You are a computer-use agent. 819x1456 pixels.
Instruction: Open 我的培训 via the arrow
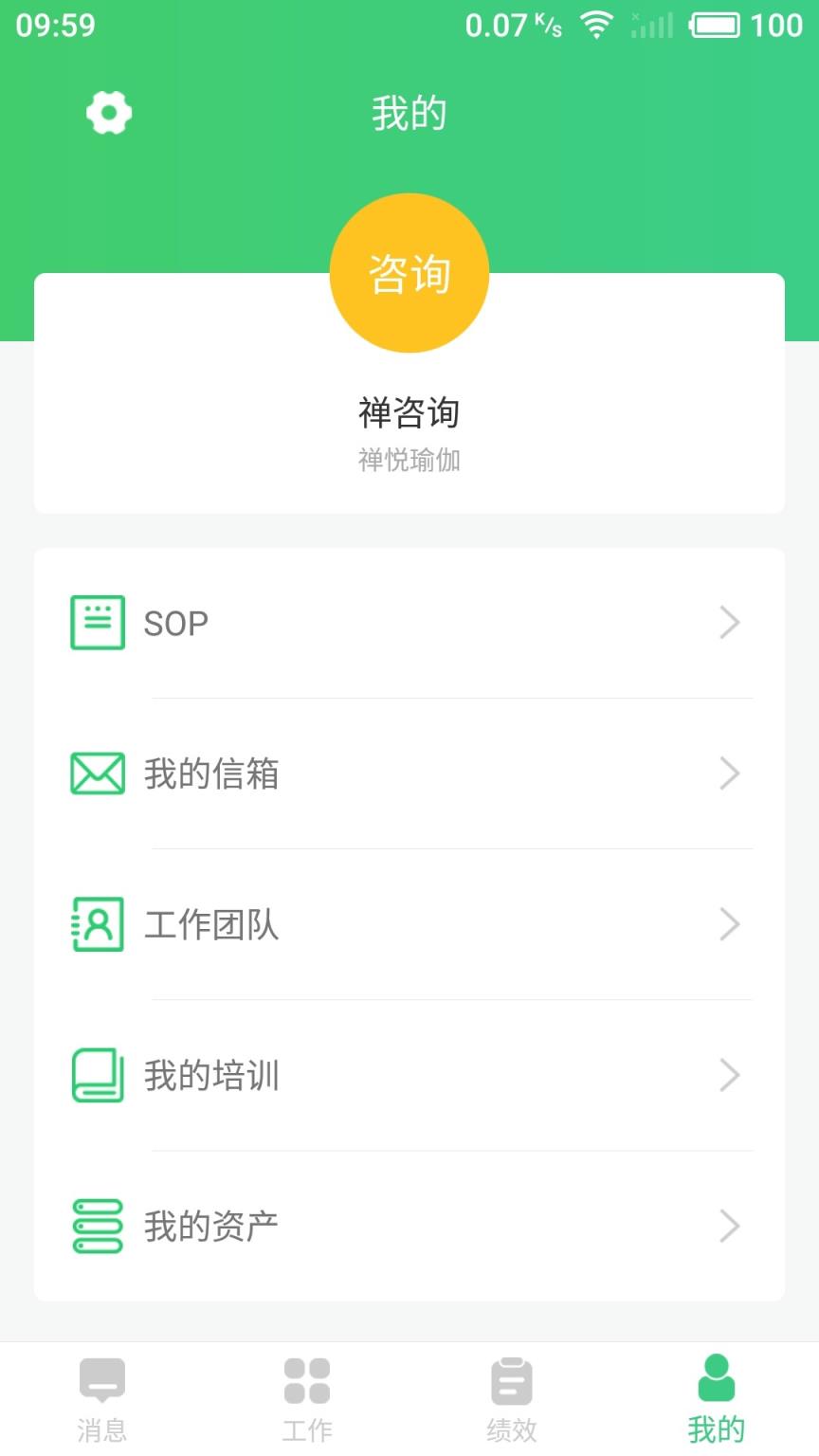[730, 1075]
